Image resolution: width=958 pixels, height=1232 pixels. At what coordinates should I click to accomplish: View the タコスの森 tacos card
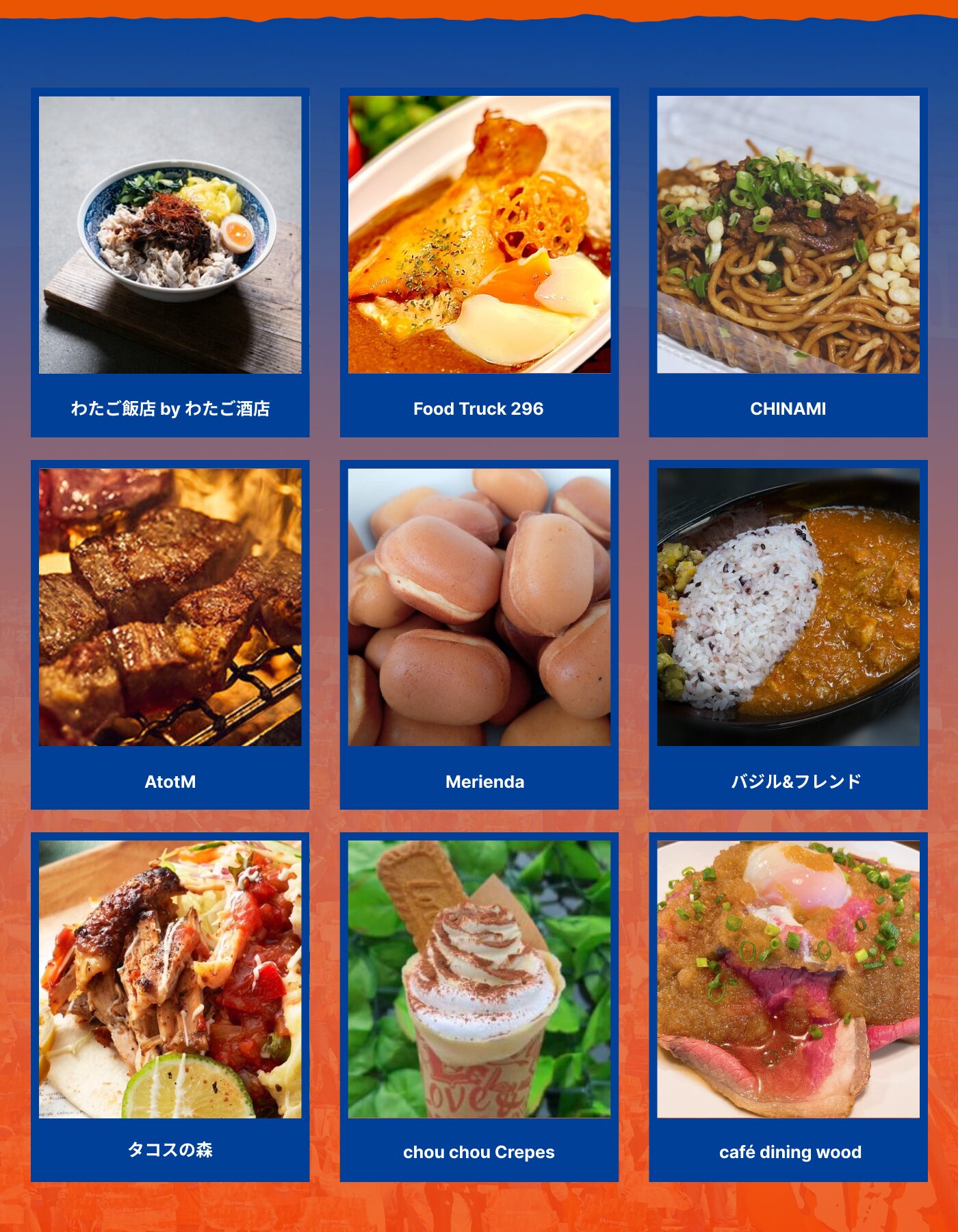(170, 1008)
